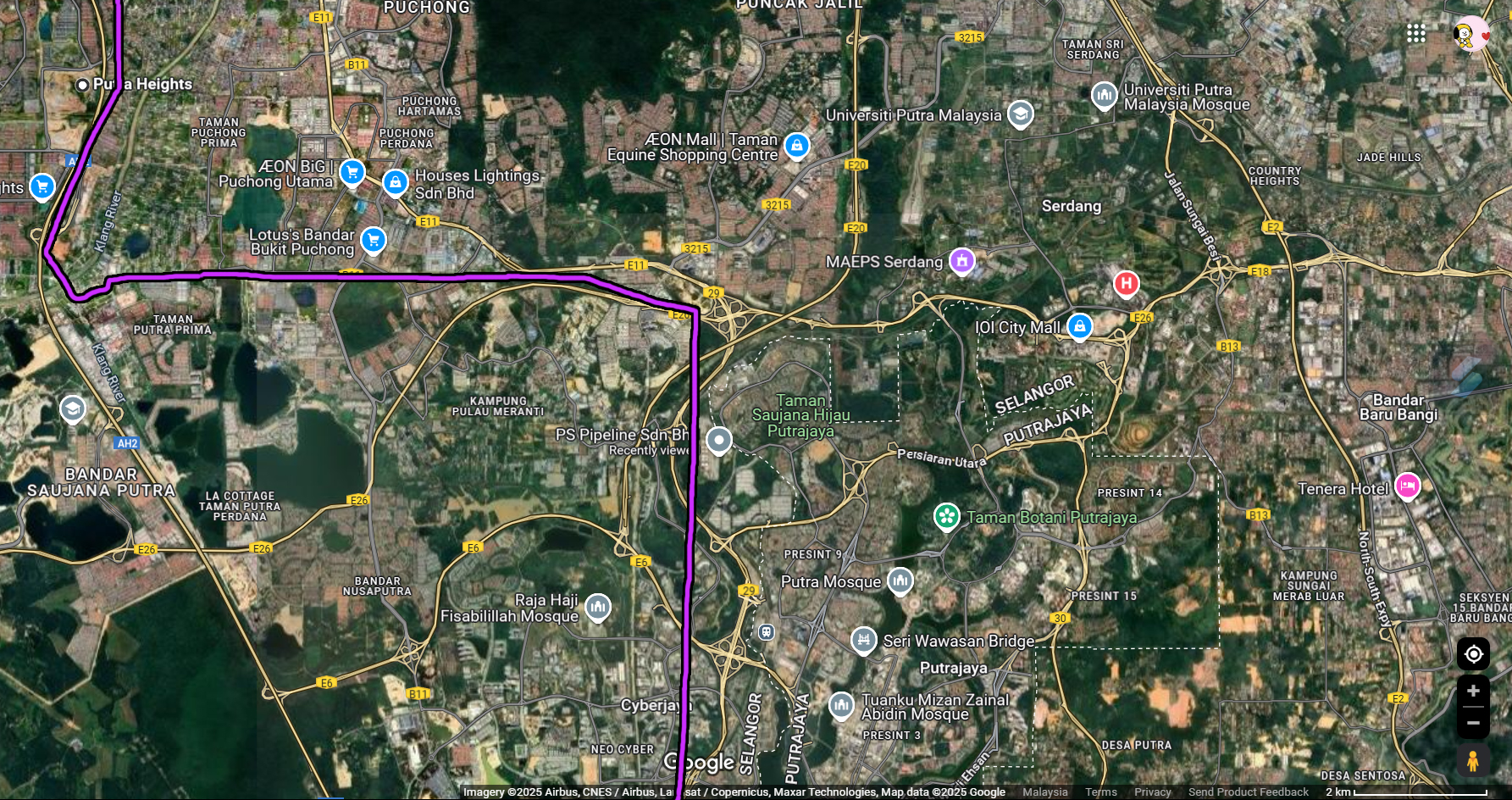The width and height of the screenshot is (1512, 800).
Task: Open the Tuanku Mizan Zainal Abidin Mosque marker
Action: click(841, 705)
